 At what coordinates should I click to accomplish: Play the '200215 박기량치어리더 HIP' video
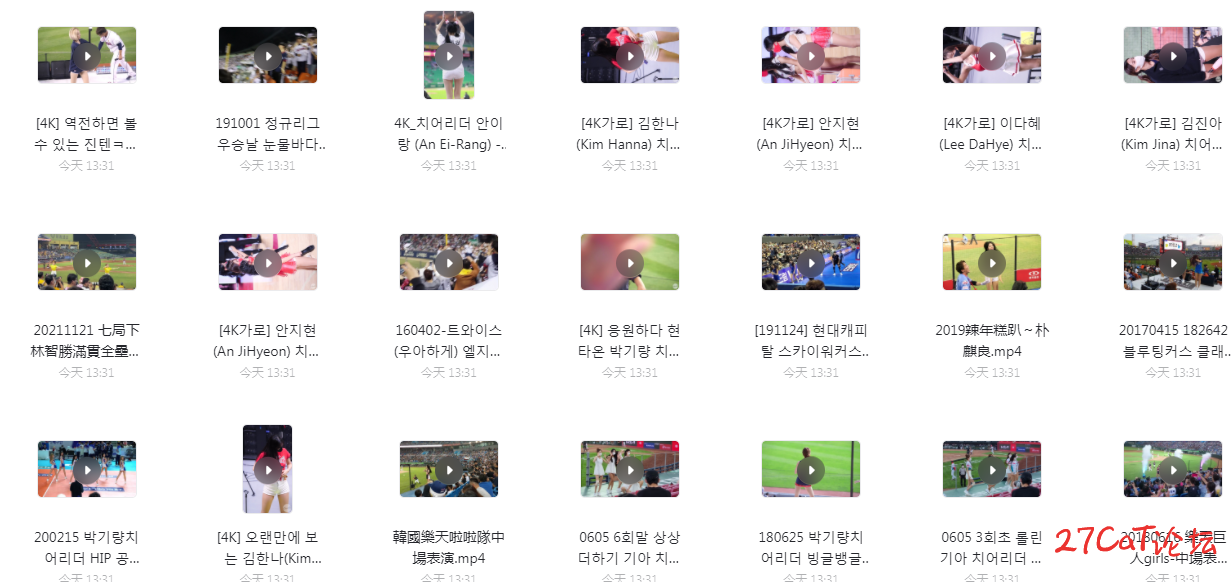pyautogui.click(x=87, y=470)
